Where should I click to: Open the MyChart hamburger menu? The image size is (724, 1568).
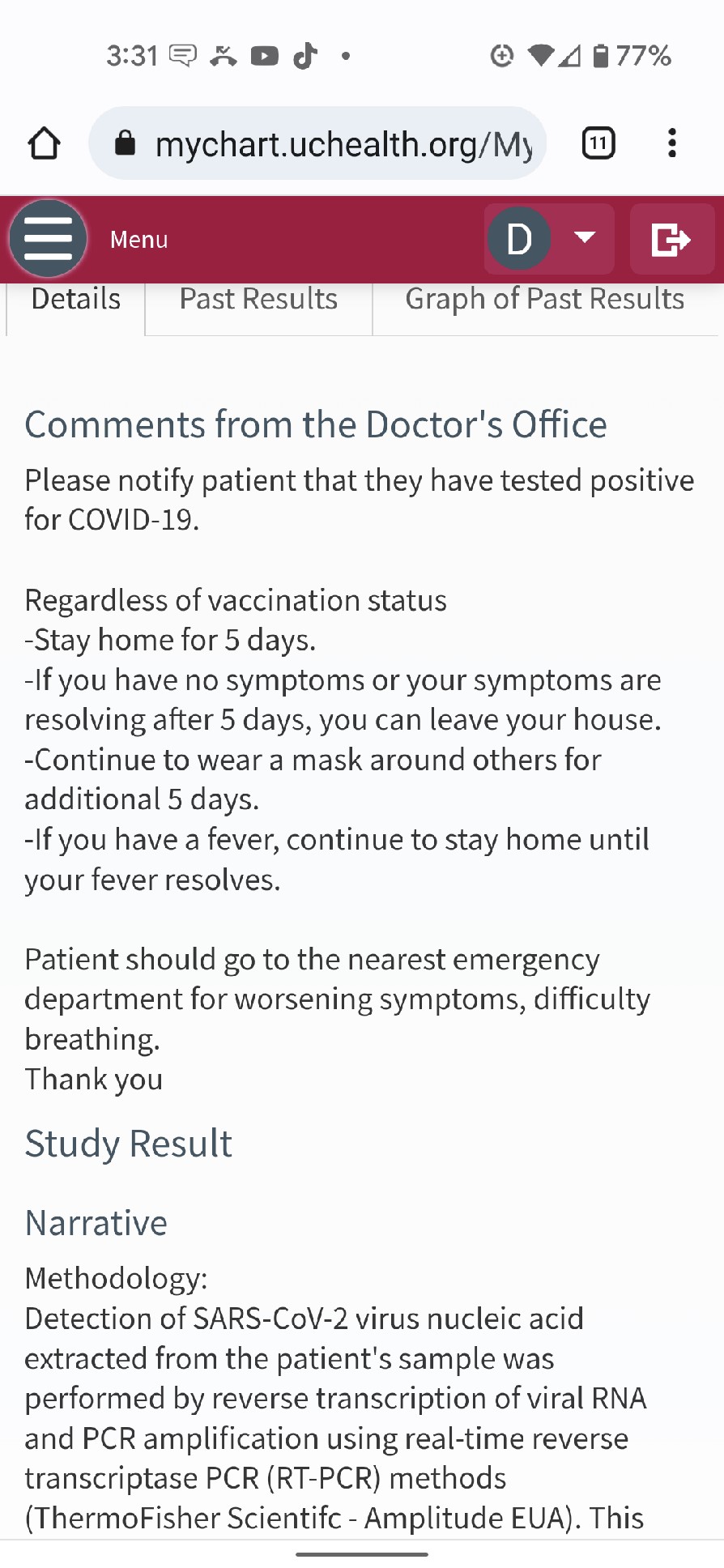click(48, 240)
